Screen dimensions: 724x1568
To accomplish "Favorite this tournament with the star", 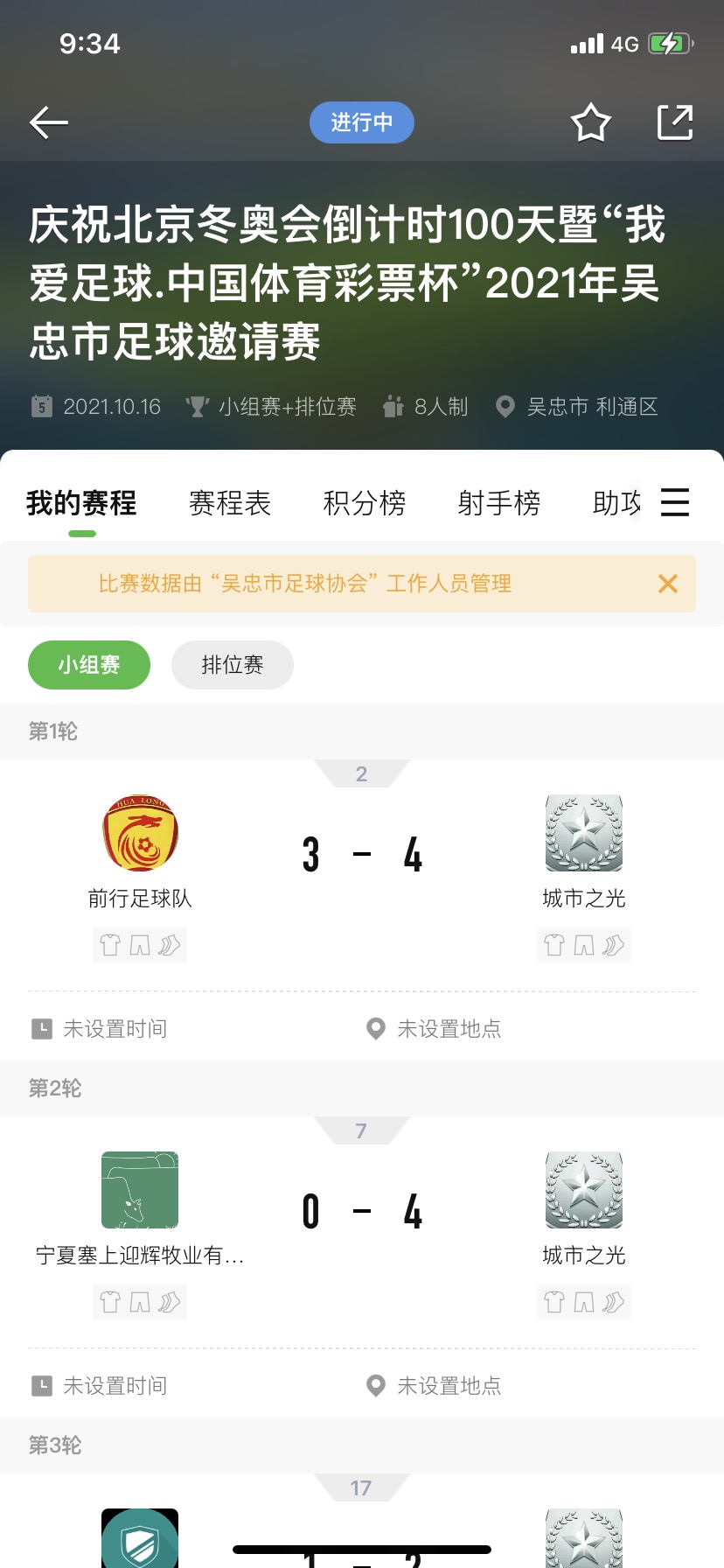I will point(590,122).
